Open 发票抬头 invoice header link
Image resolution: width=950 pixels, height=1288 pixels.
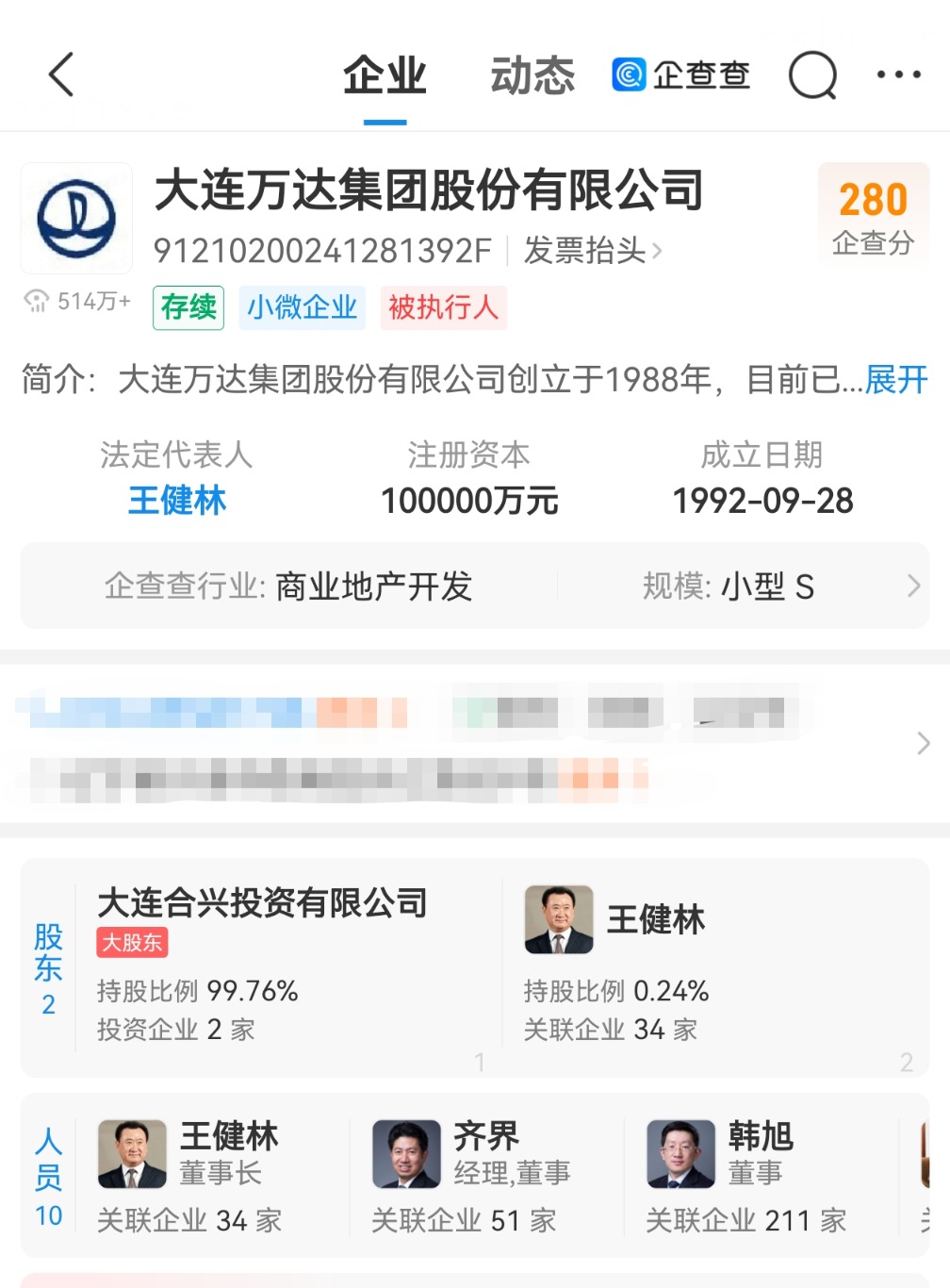click(592, 251)
